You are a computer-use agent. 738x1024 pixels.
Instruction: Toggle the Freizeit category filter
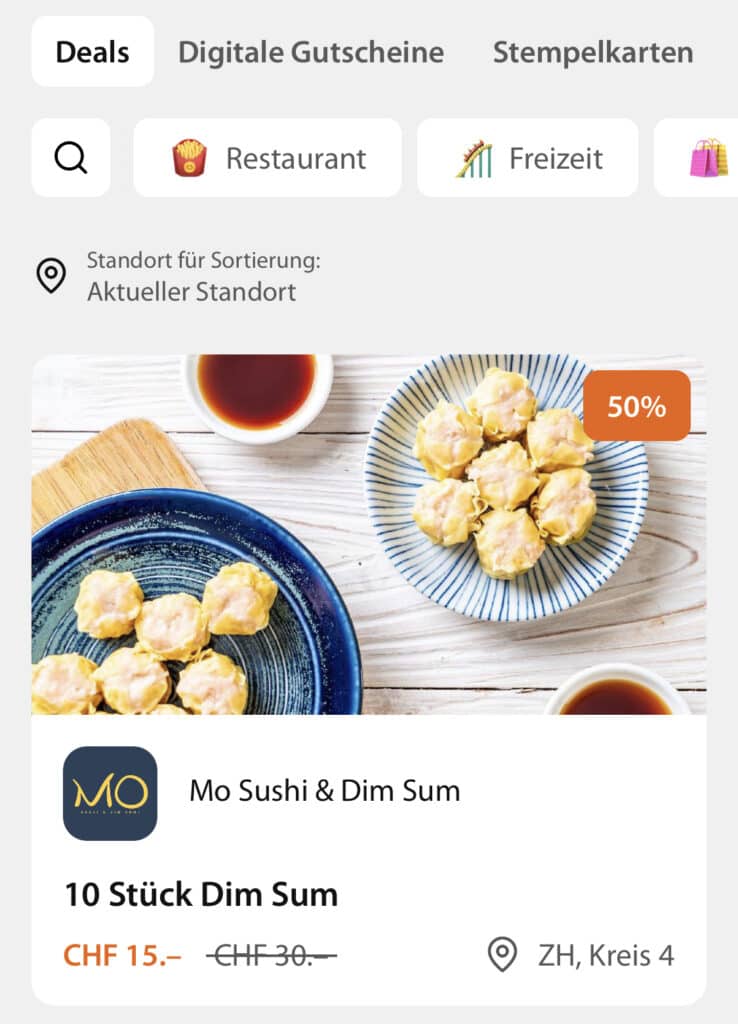click(527, 157)
